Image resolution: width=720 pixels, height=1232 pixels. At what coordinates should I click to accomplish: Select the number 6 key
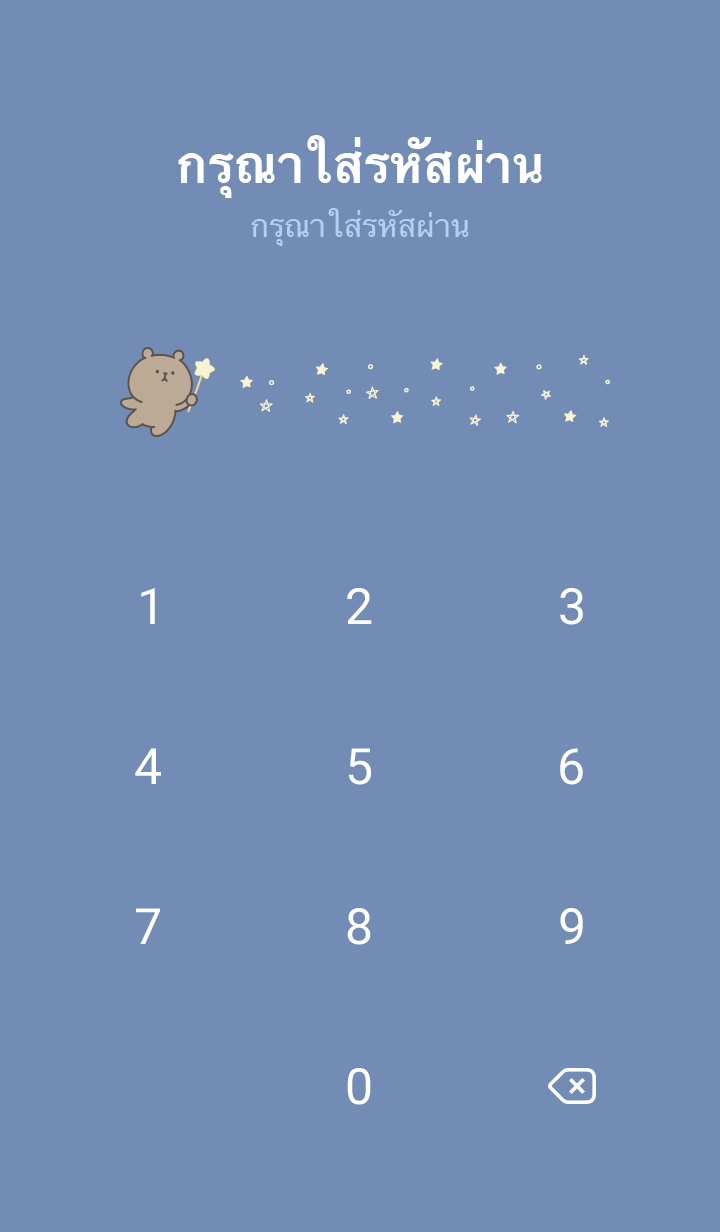pos(571,767)
